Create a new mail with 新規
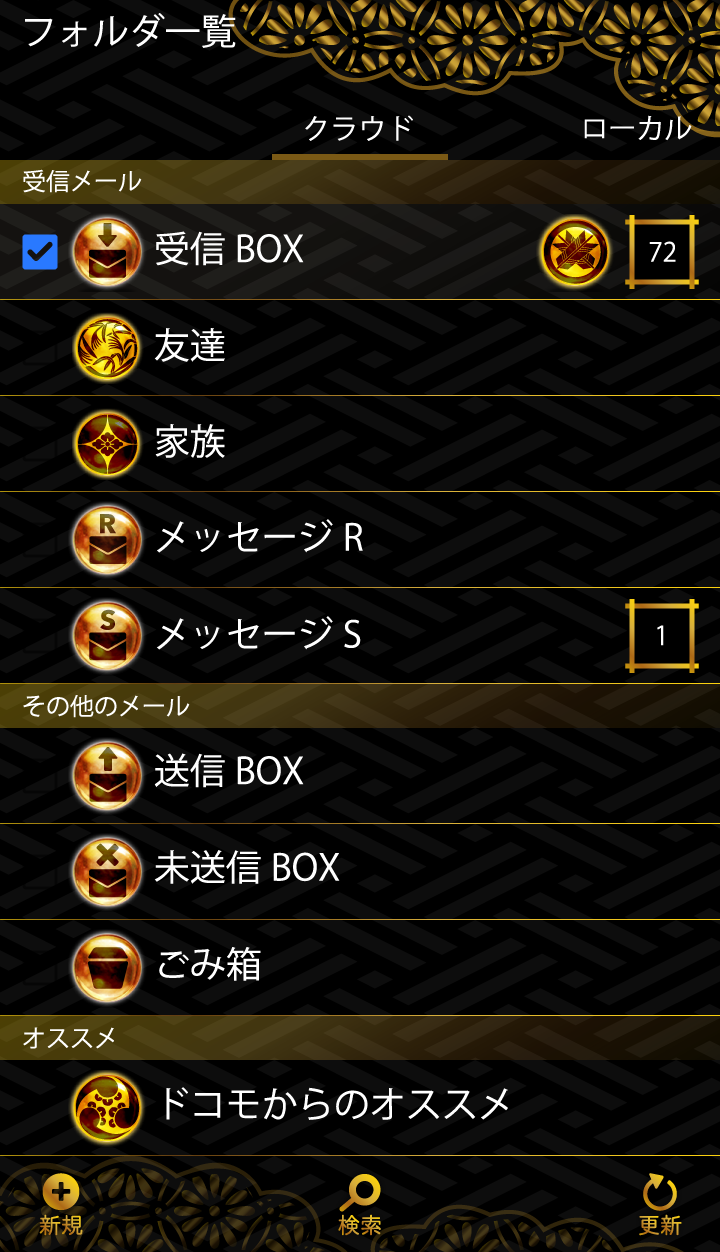The height and width of the screenshot is (1252, 720). coord(61,1205)
